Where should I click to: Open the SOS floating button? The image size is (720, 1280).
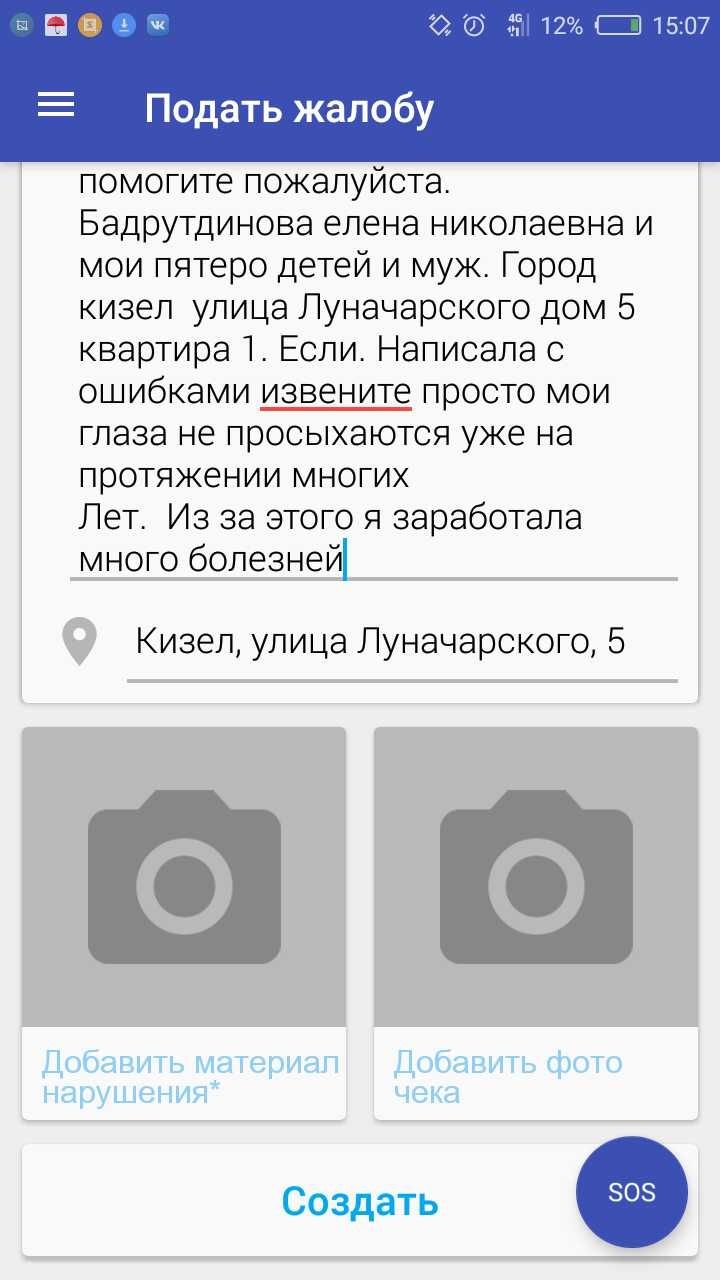632,1192
